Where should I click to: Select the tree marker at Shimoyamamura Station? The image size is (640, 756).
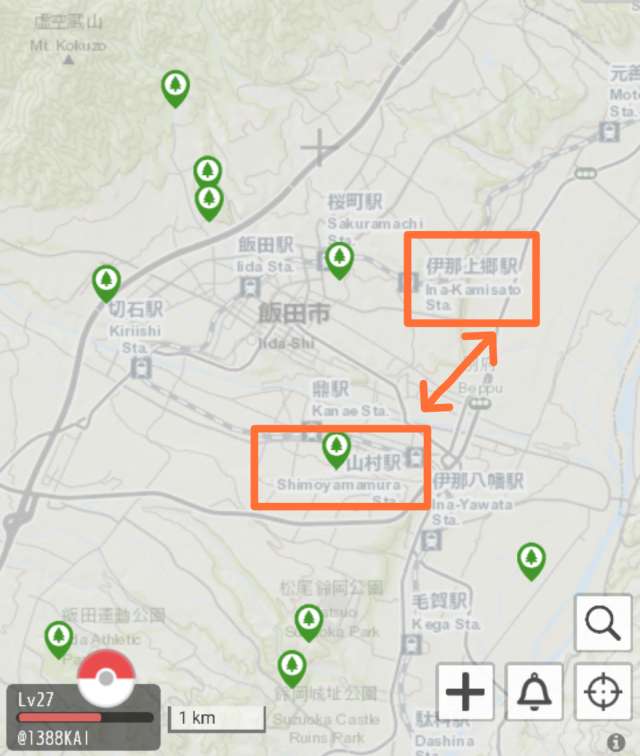[x=337, y=450]
